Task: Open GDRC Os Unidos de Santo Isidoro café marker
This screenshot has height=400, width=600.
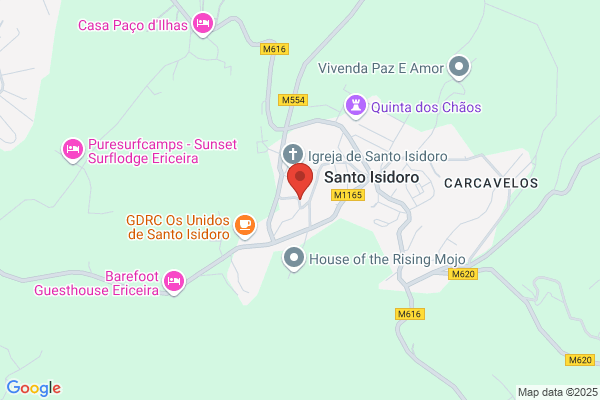Action: [245, 226]
